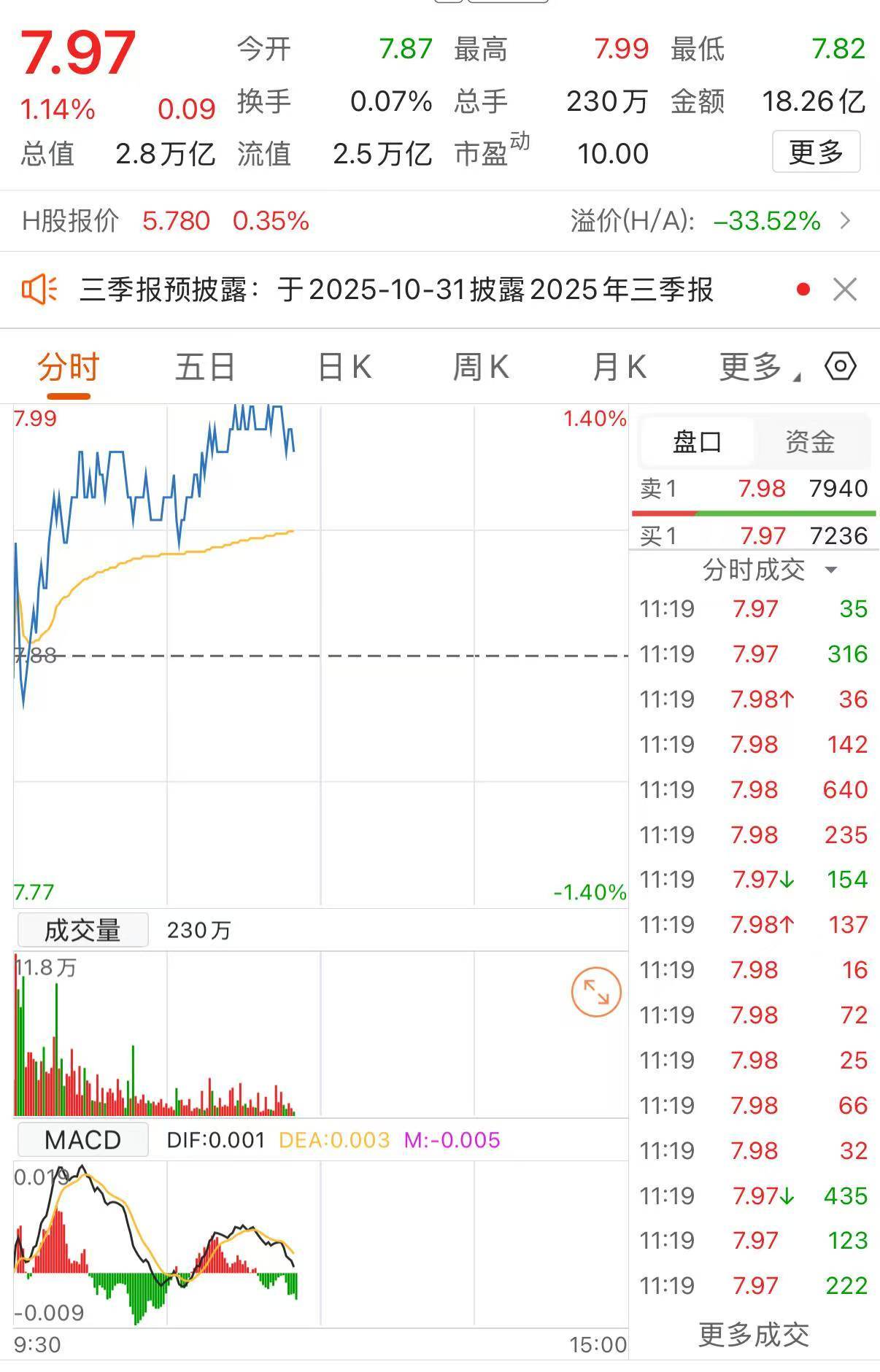Viewport: 880px width, 1372px height.
Task: Switch to the 资金 panel tab
Action: (x=810, y=442)
